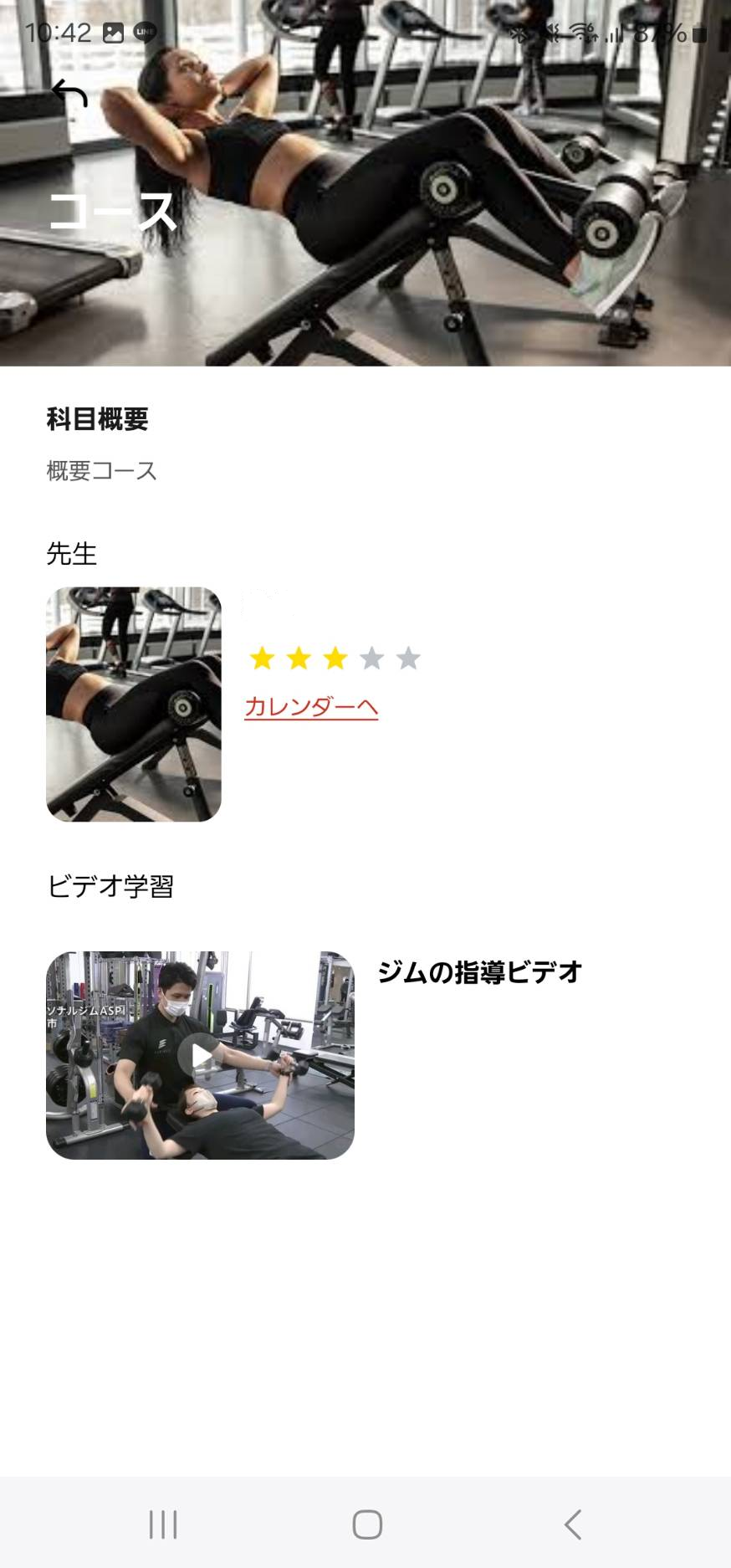Open recent apps from the navigation bar

[163, 1524]
